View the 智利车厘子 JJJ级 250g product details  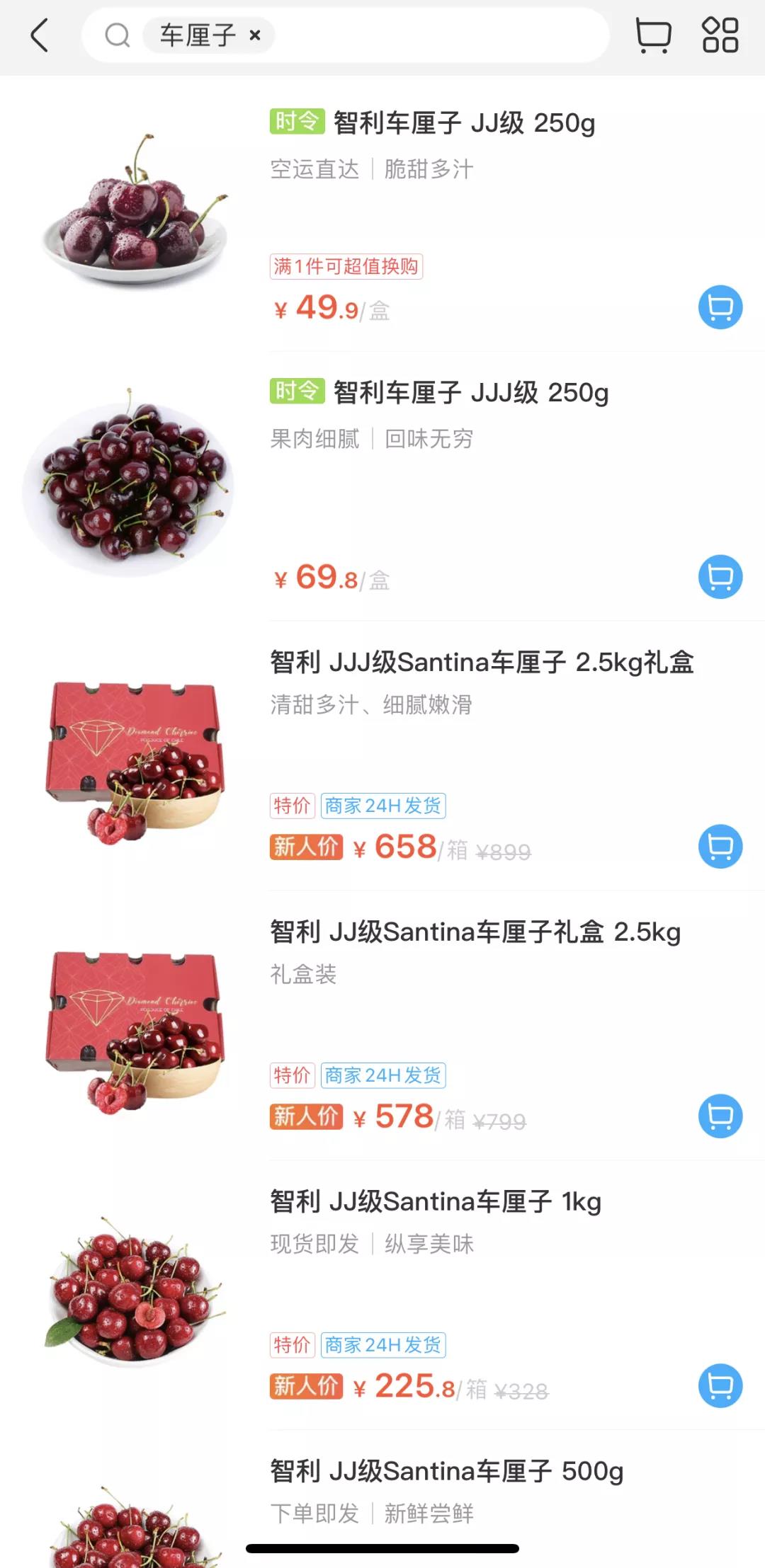click(x=470, y=393)
